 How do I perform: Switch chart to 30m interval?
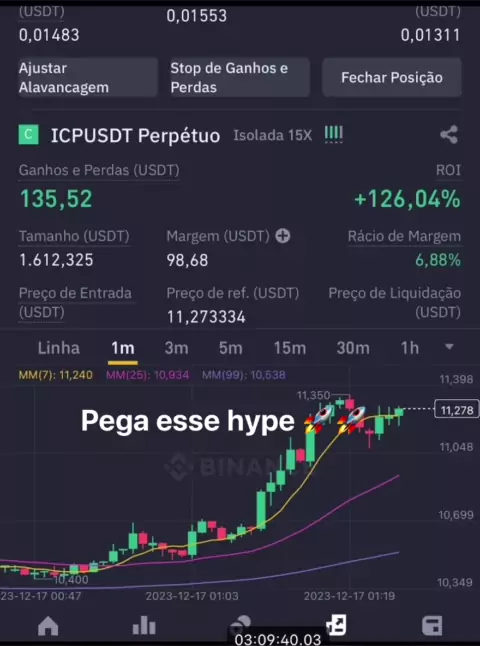(x=353, y=349)
